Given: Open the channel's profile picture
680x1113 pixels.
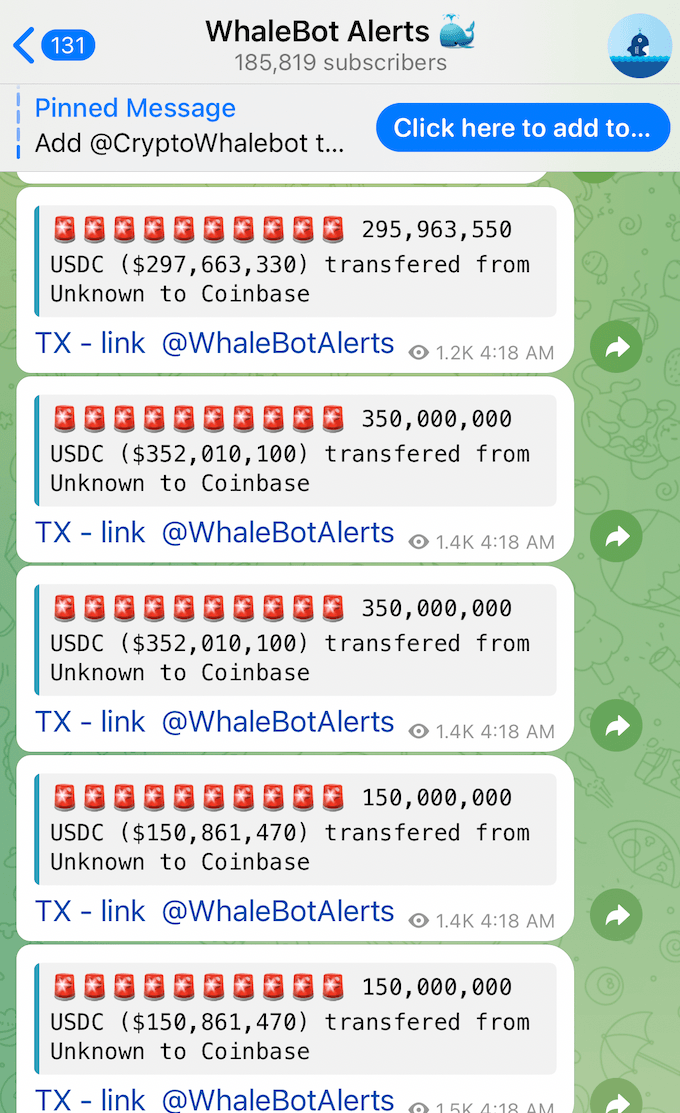Looking at the screenshot, I should coord(639,46).
